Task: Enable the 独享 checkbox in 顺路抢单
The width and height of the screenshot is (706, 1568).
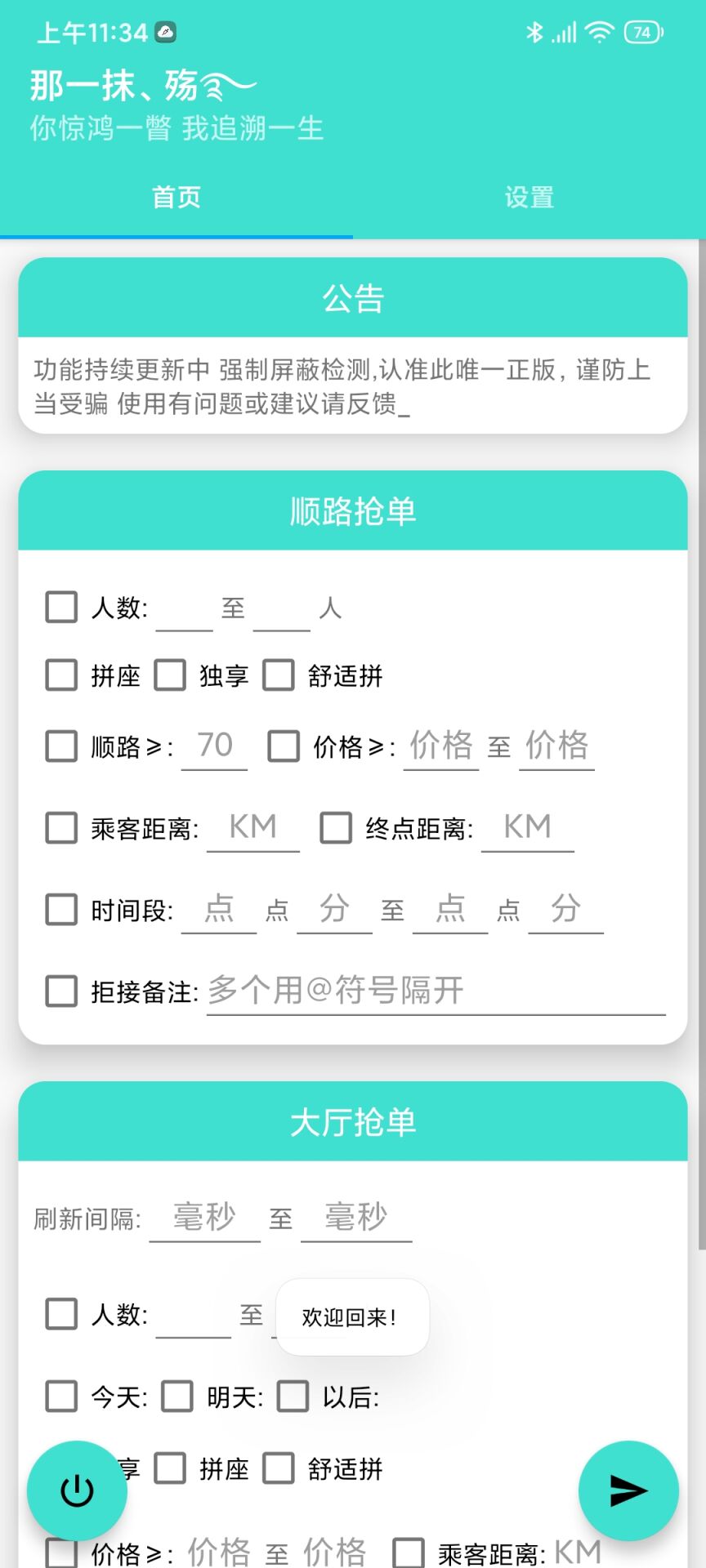Action: [x=170, y=675]
